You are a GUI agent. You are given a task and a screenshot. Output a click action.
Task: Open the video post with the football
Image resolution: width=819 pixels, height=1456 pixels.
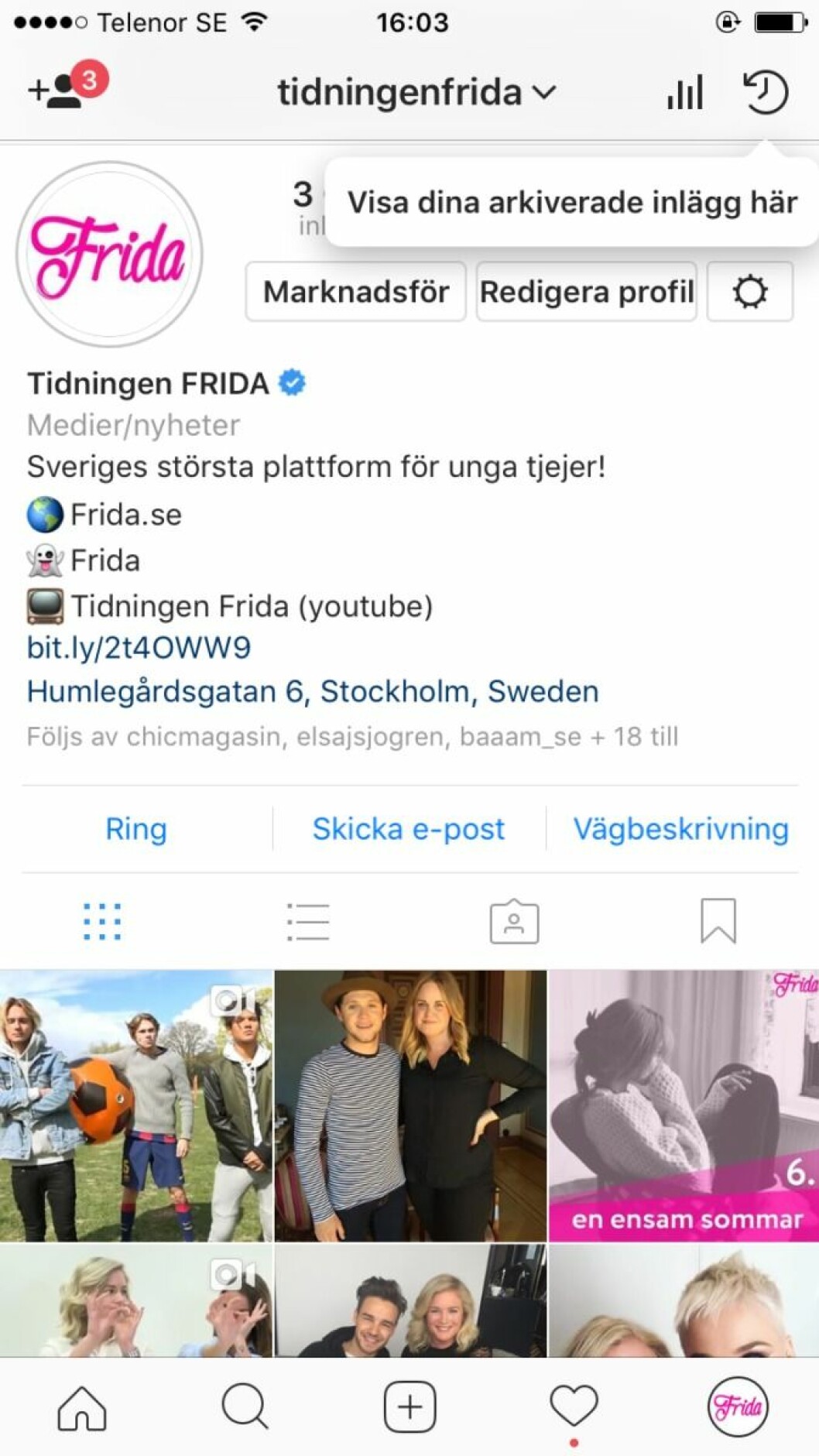(x=136, y=1105)
